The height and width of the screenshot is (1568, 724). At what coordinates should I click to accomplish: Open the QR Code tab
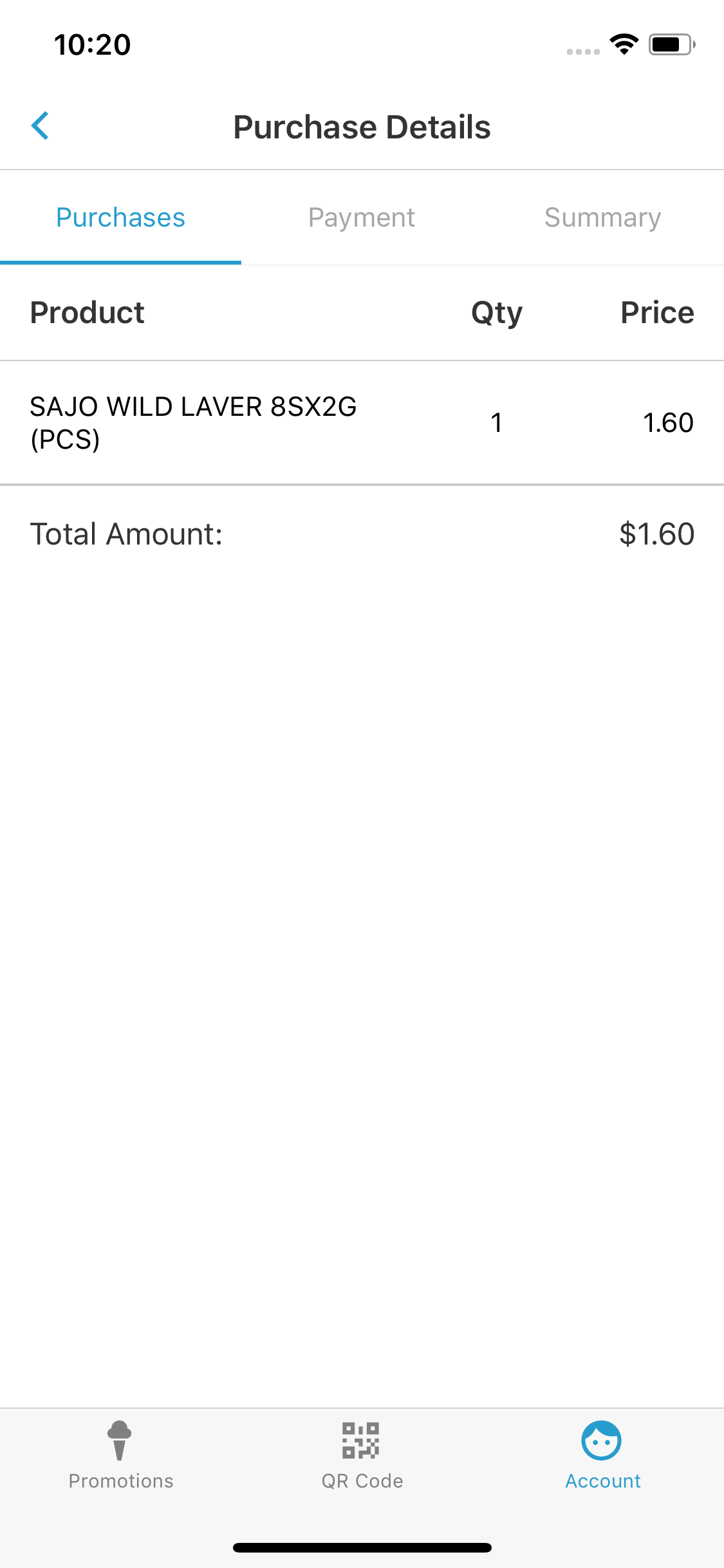(362, 1456)
